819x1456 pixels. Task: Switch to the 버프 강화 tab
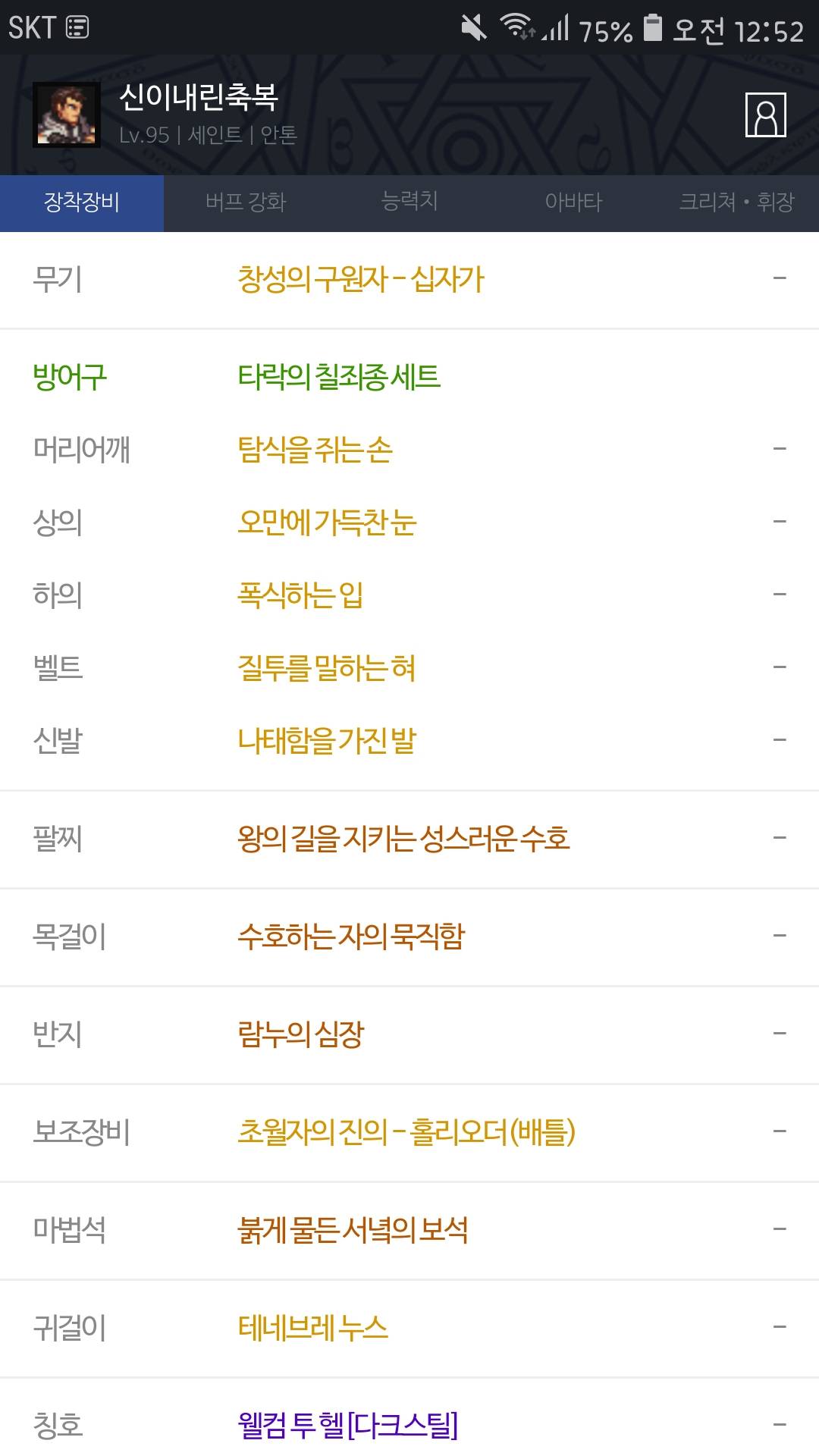point(246,202)
